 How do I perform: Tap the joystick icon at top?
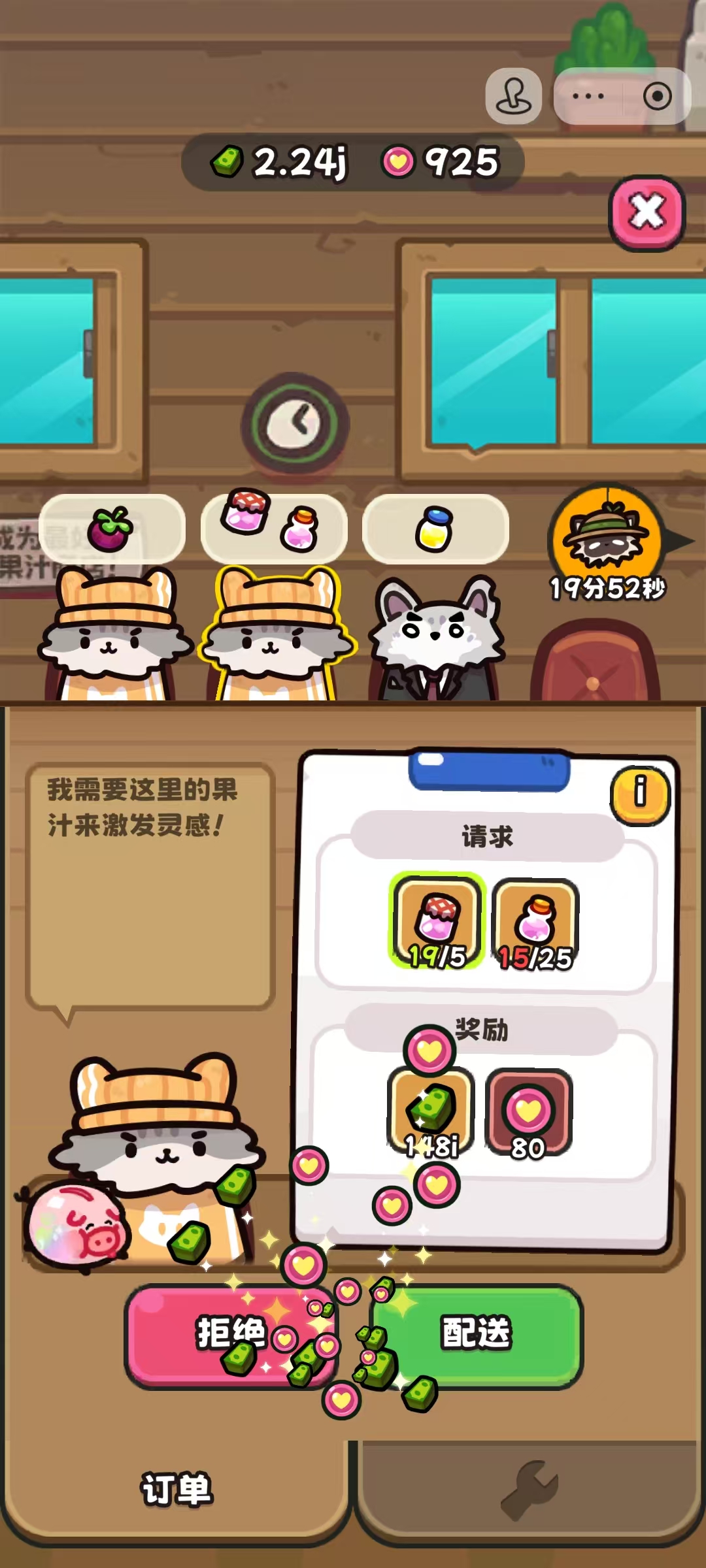pyautogui.click(x=514, y=96)
